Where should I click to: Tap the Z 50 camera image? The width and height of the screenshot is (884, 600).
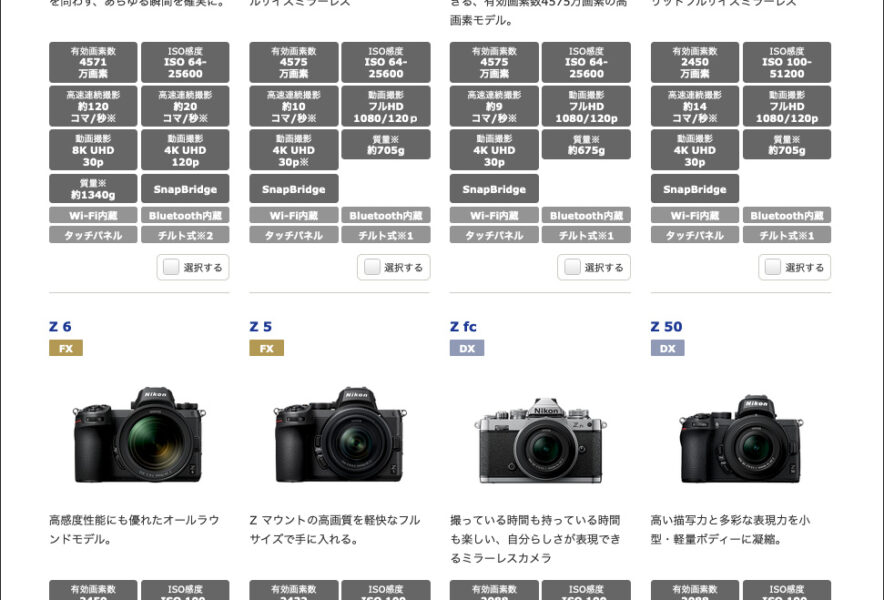741,438
